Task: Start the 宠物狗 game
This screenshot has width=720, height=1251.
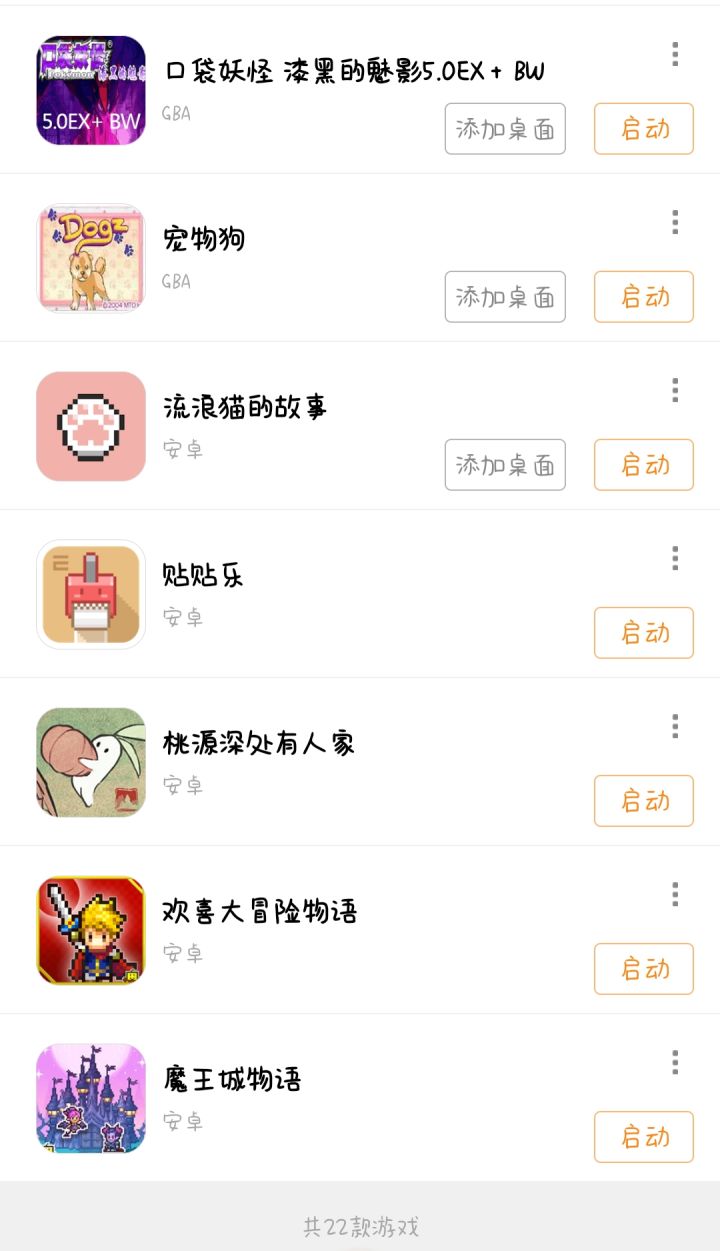Action: (643, 297)
